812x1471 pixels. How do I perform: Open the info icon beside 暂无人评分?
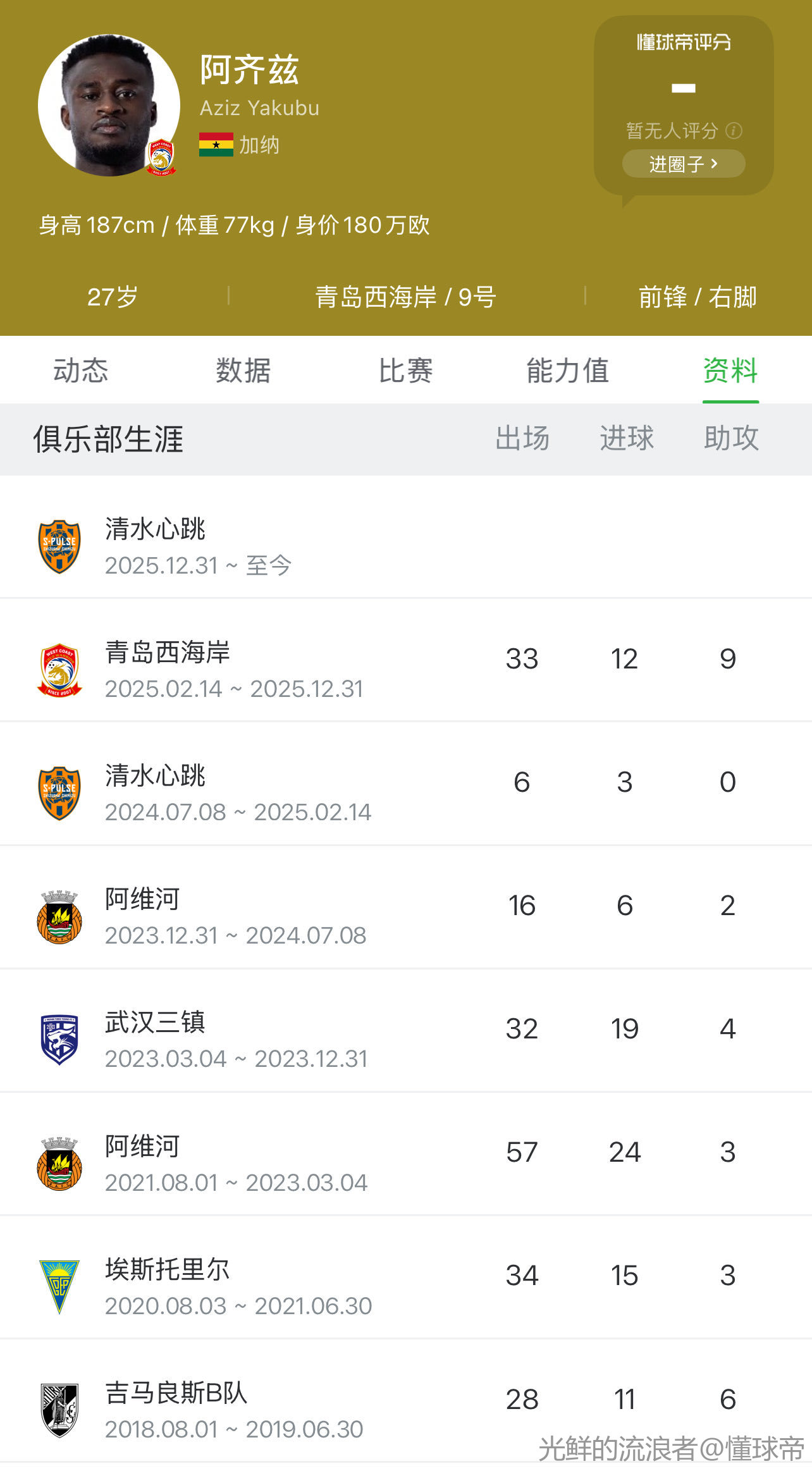[x=734, y=131]
